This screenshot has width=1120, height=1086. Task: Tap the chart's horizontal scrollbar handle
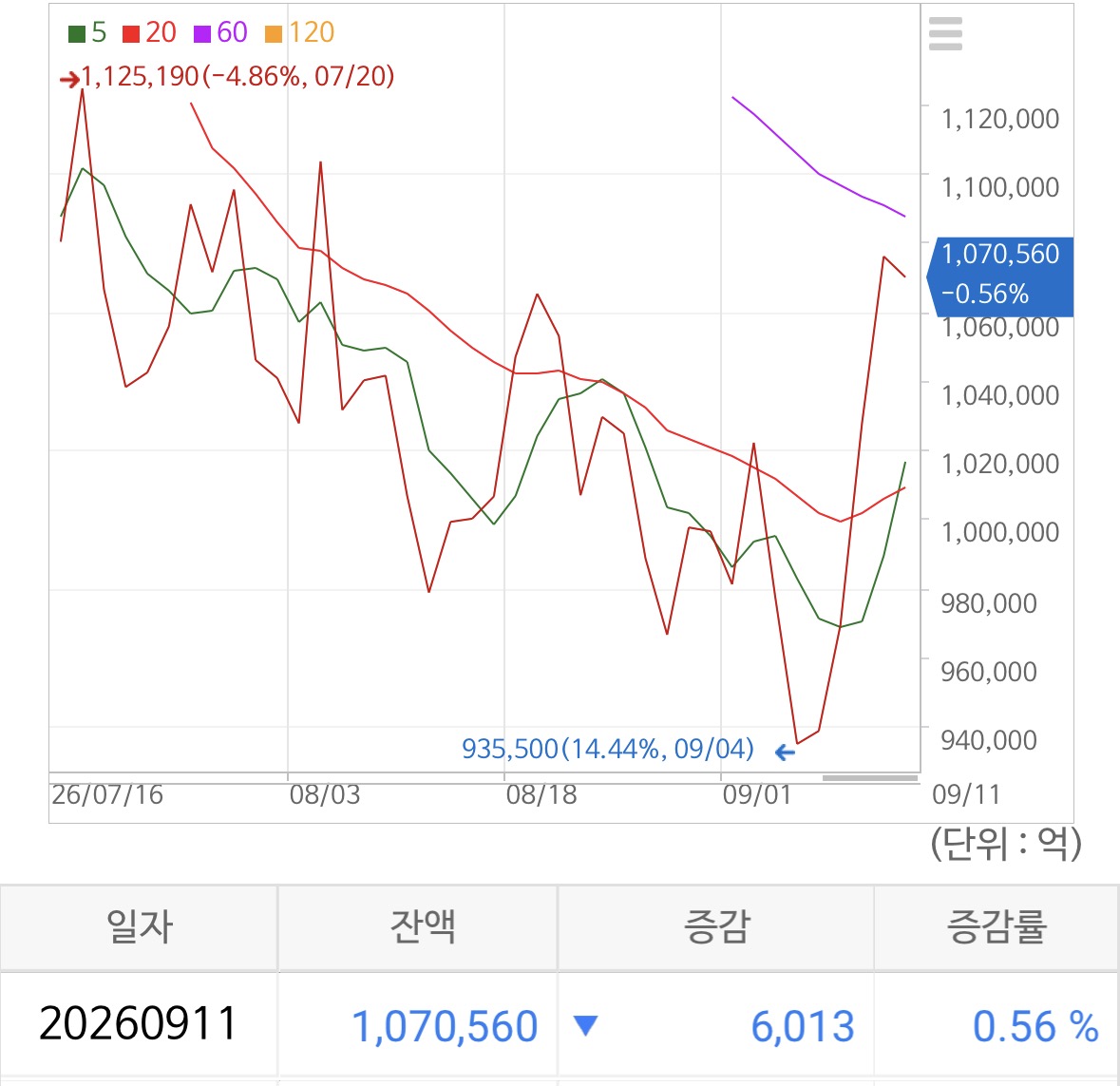[870, 778]
